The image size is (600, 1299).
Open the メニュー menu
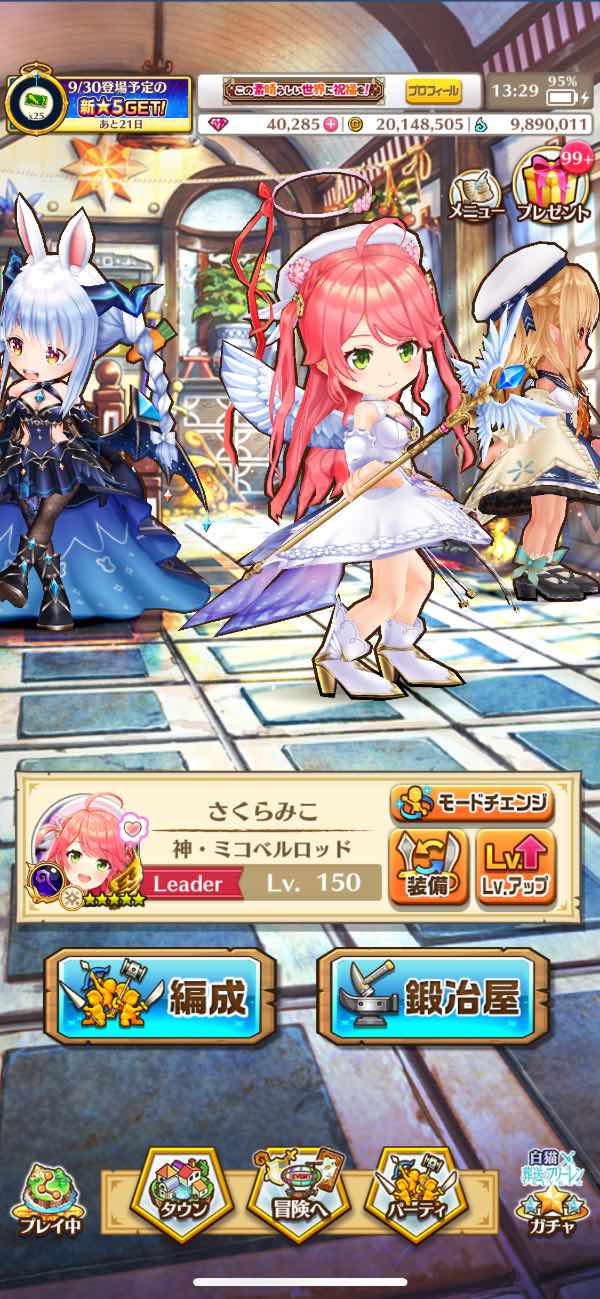(x=475, y=195)
